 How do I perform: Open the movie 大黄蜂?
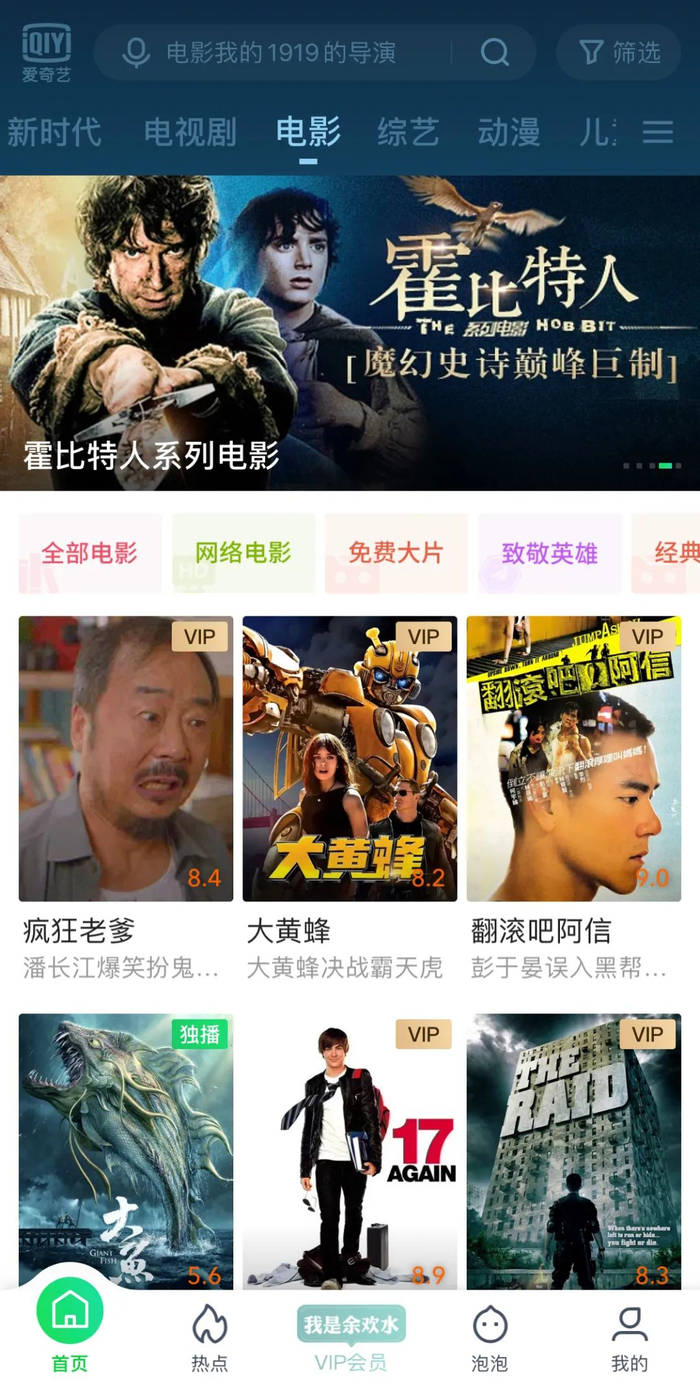(x=350, y=759)
